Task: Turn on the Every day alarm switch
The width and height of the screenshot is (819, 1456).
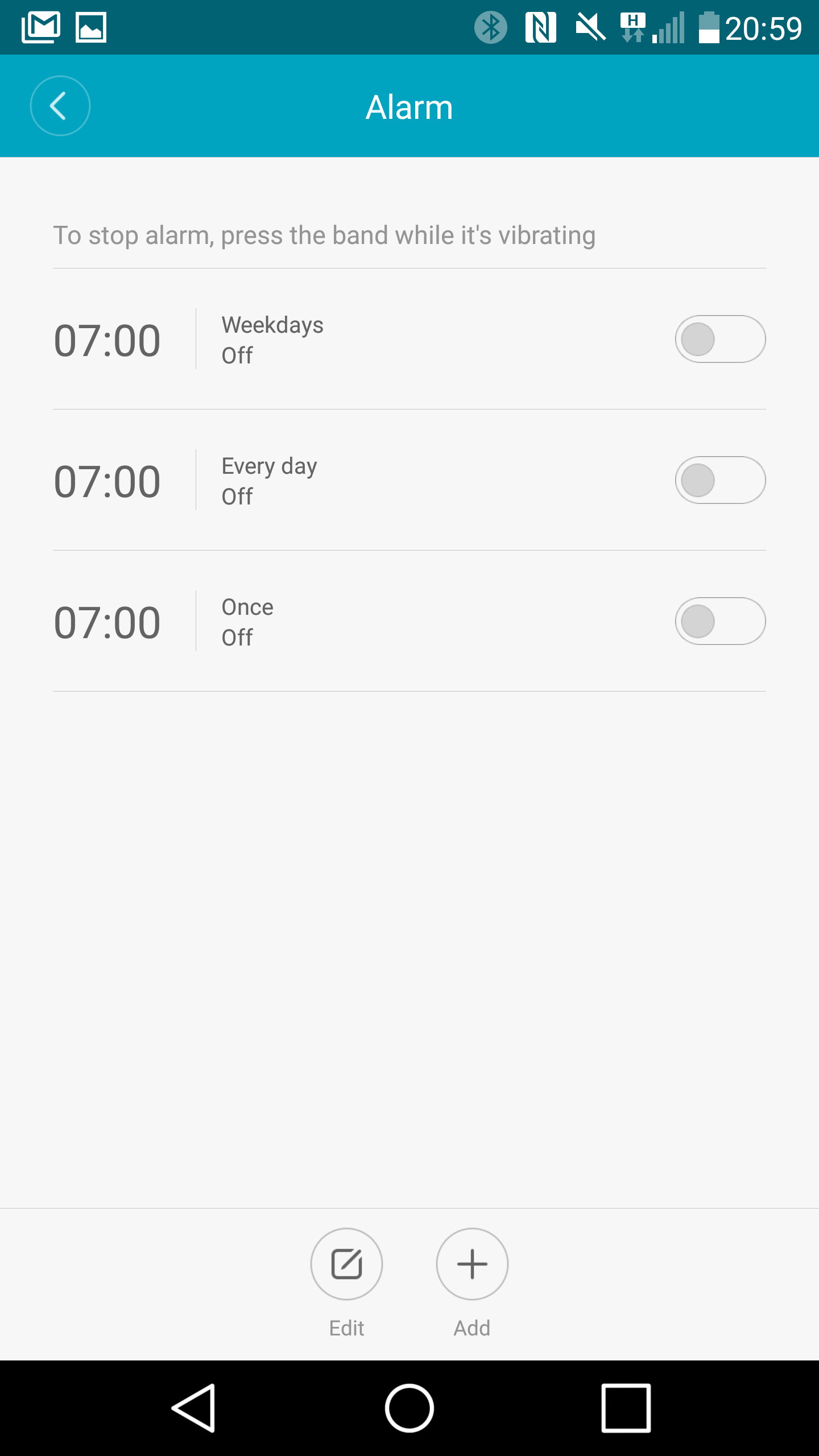Action: (720, 480)
